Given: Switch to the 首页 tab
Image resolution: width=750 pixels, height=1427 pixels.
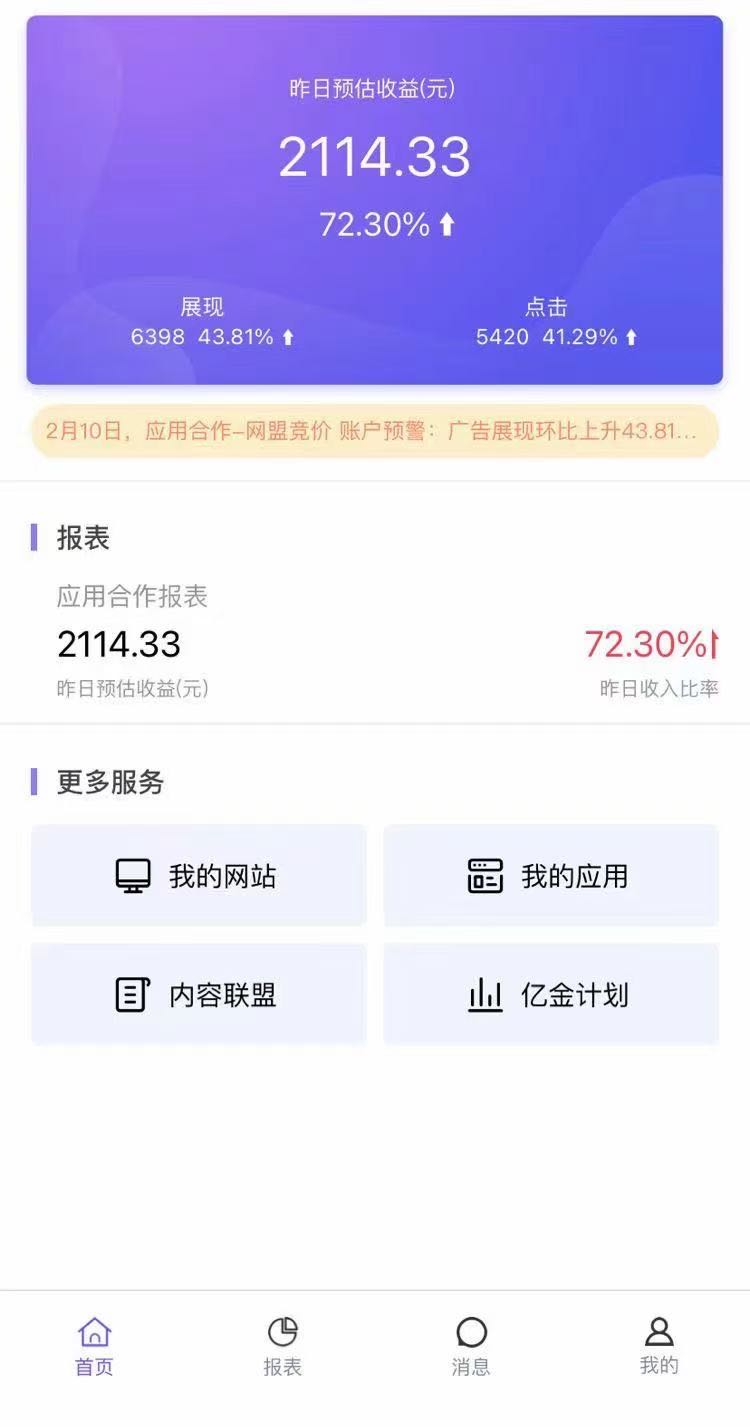Looking at the screenshot, I should (94, 1346).
